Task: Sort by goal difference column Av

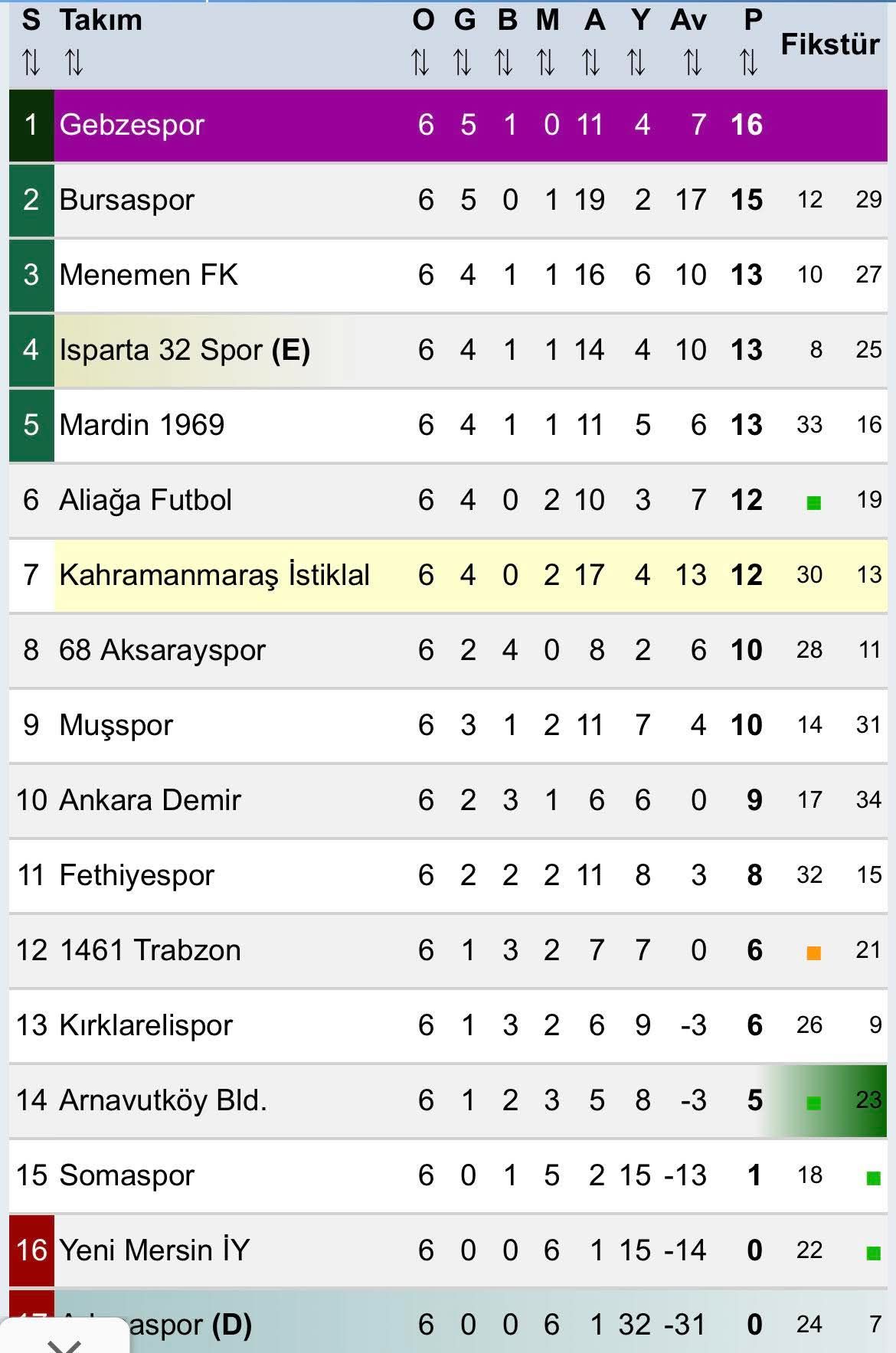Action: click(x=693, y=62)
